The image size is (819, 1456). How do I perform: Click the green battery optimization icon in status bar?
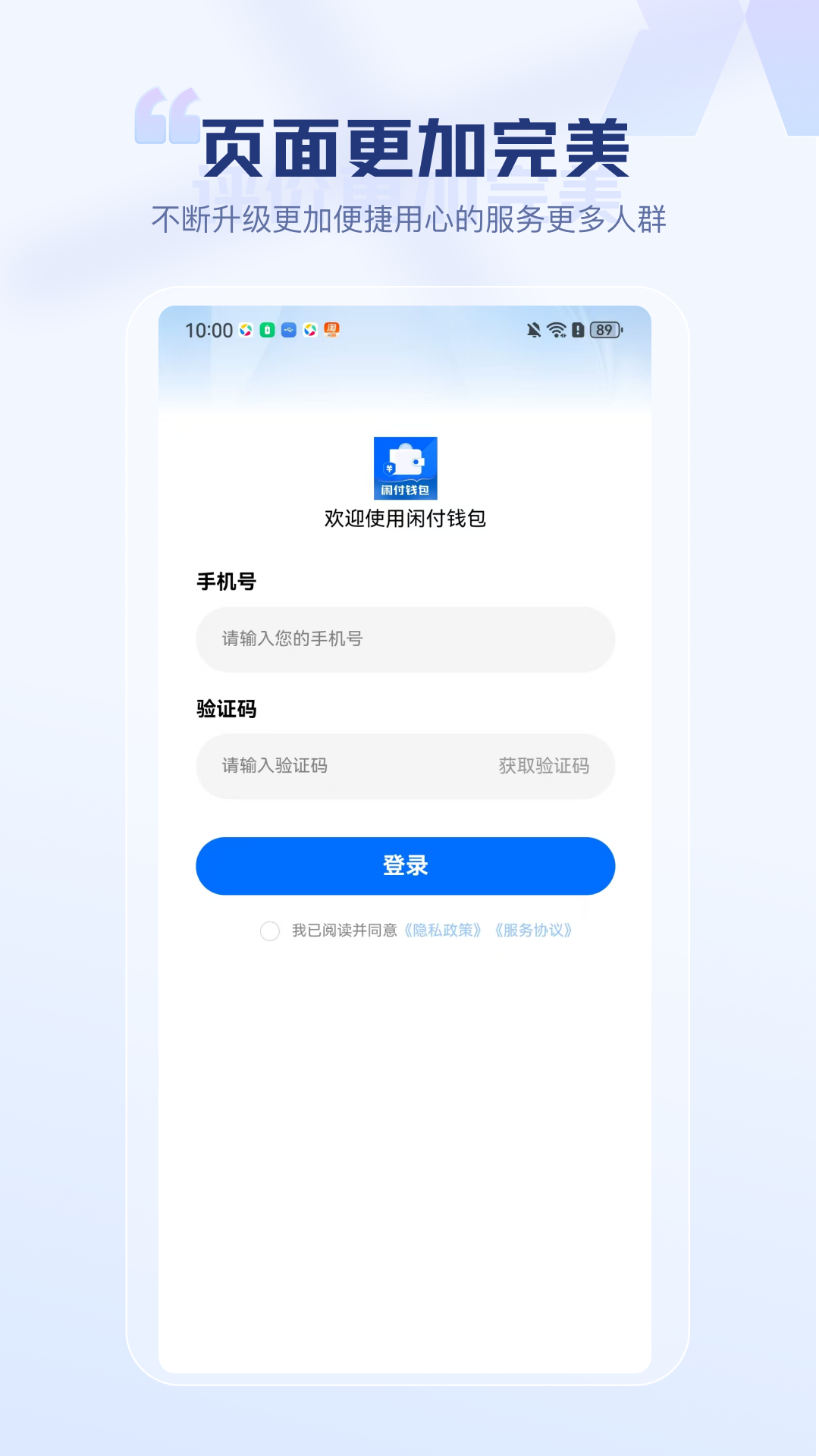(x=268, y=331)
